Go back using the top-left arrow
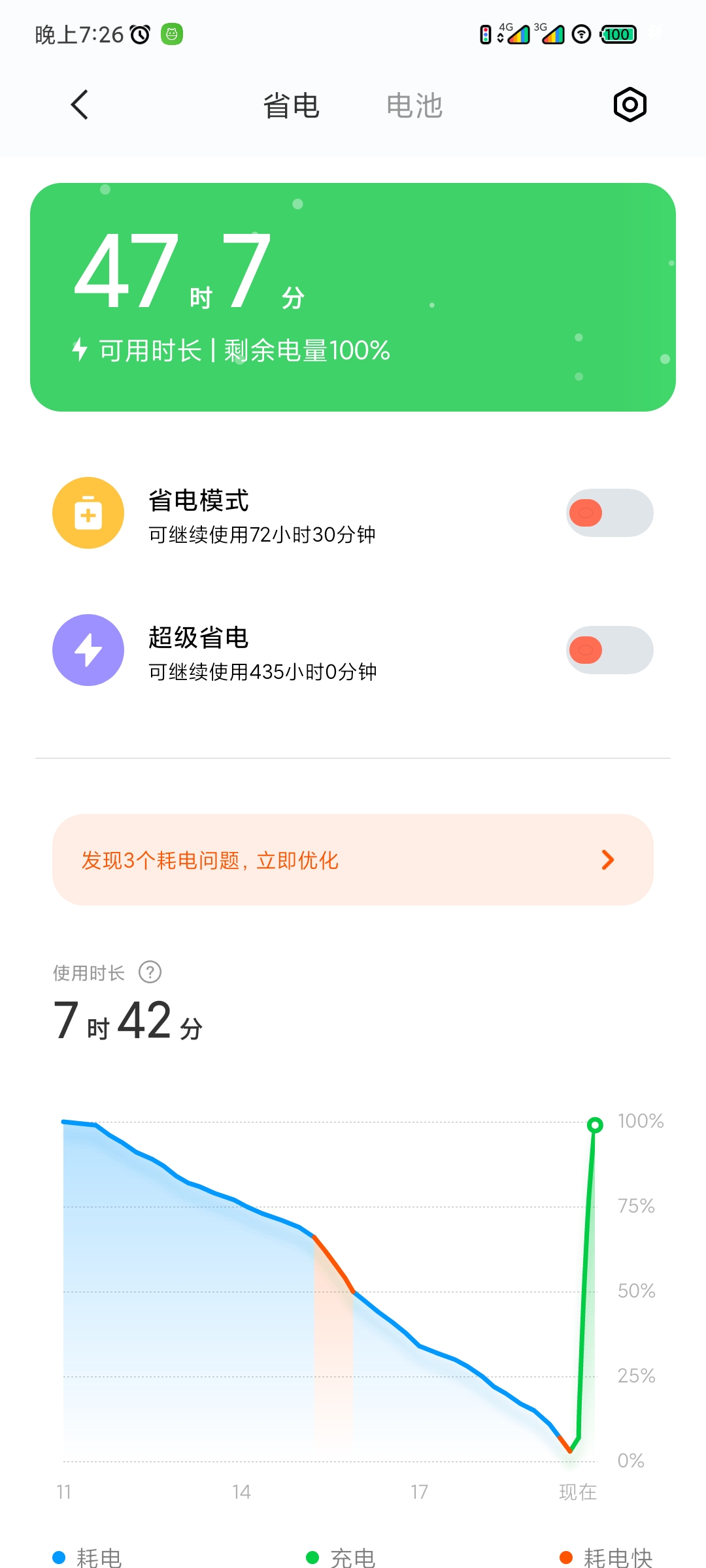Image resolution: width=706 pixels, height=1568 pixels. click(79, 105)
